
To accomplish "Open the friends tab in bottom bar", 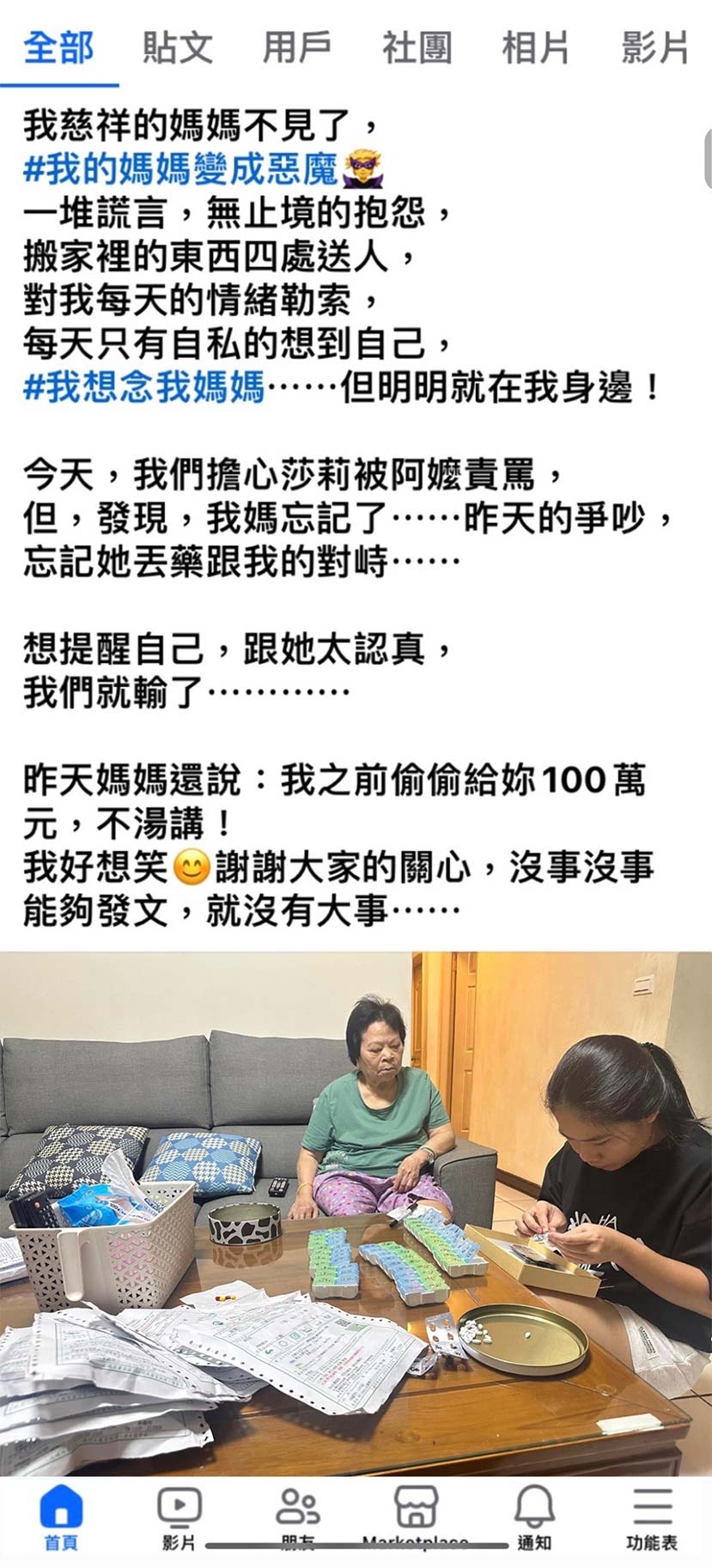I will click(297, 1518).
